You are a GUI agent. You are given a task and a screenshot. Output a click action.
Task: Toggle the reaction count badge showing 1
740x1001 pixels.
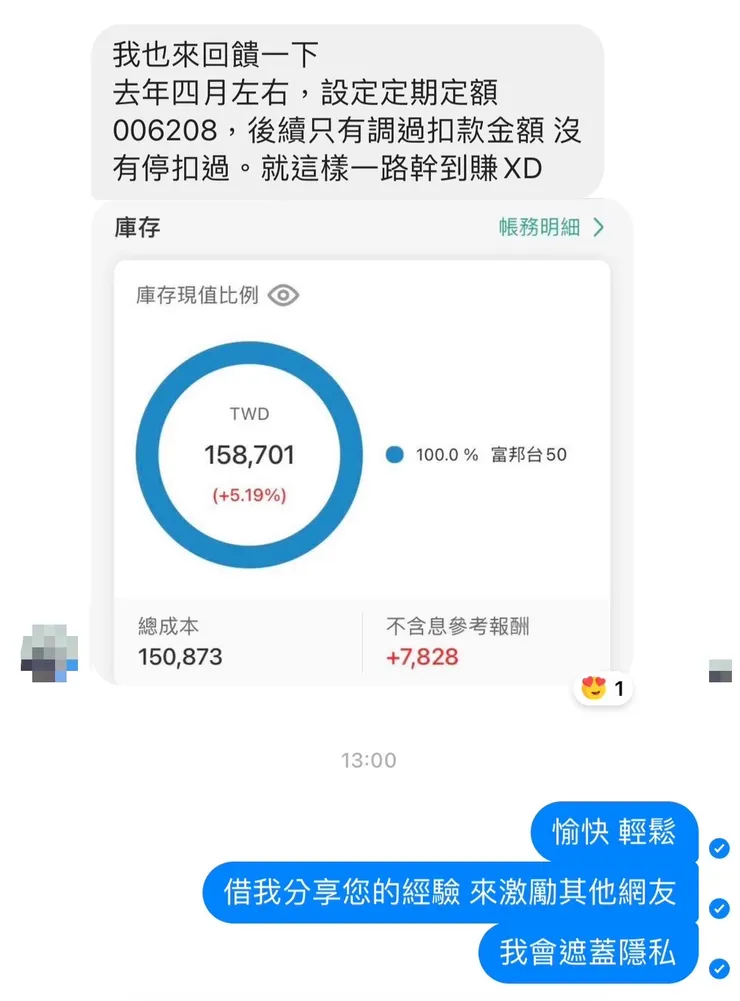(x=603, y=688)
